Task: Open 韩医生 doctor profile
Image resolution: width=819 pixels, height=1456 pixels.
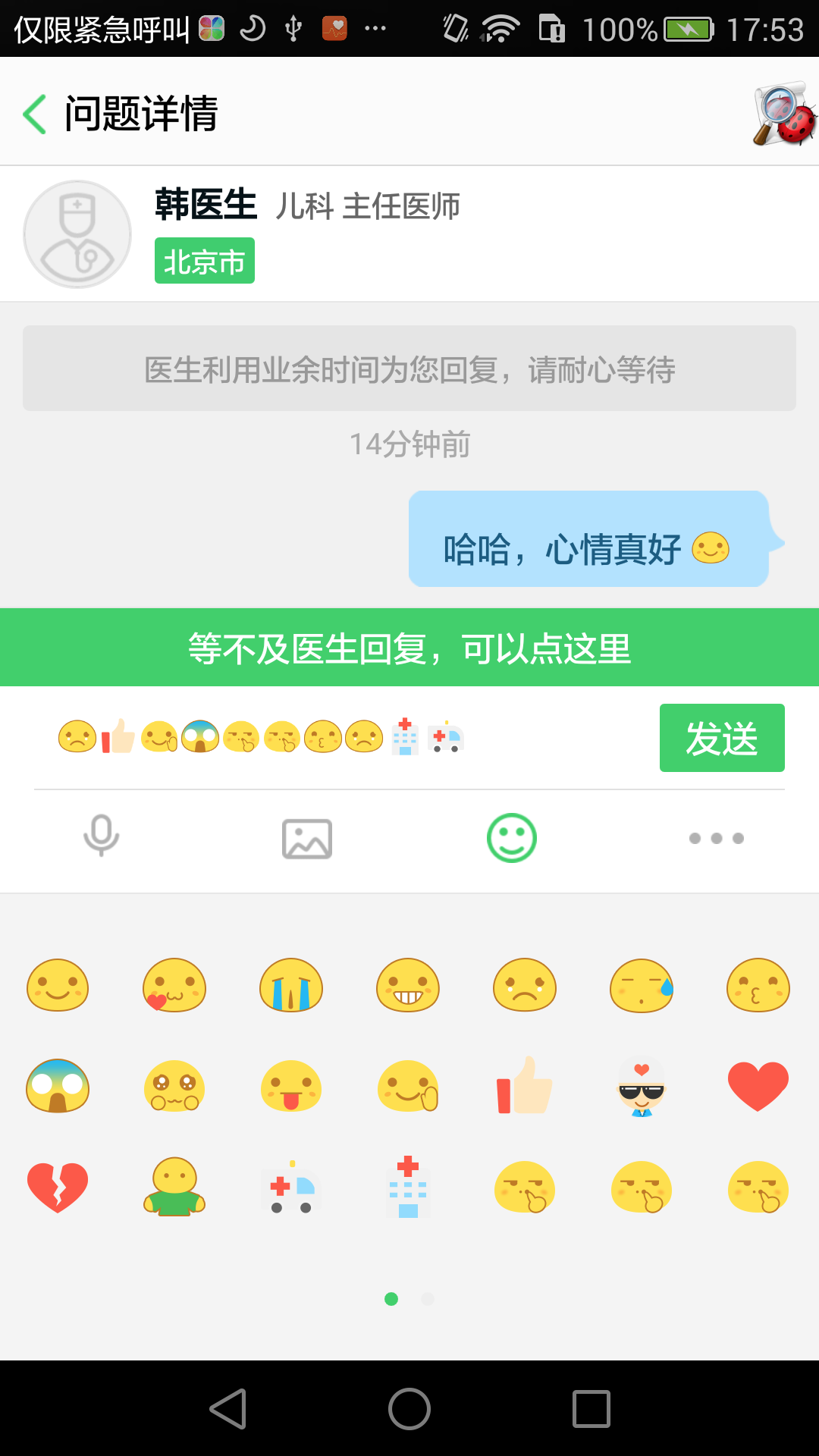Action: click(77, 234)
